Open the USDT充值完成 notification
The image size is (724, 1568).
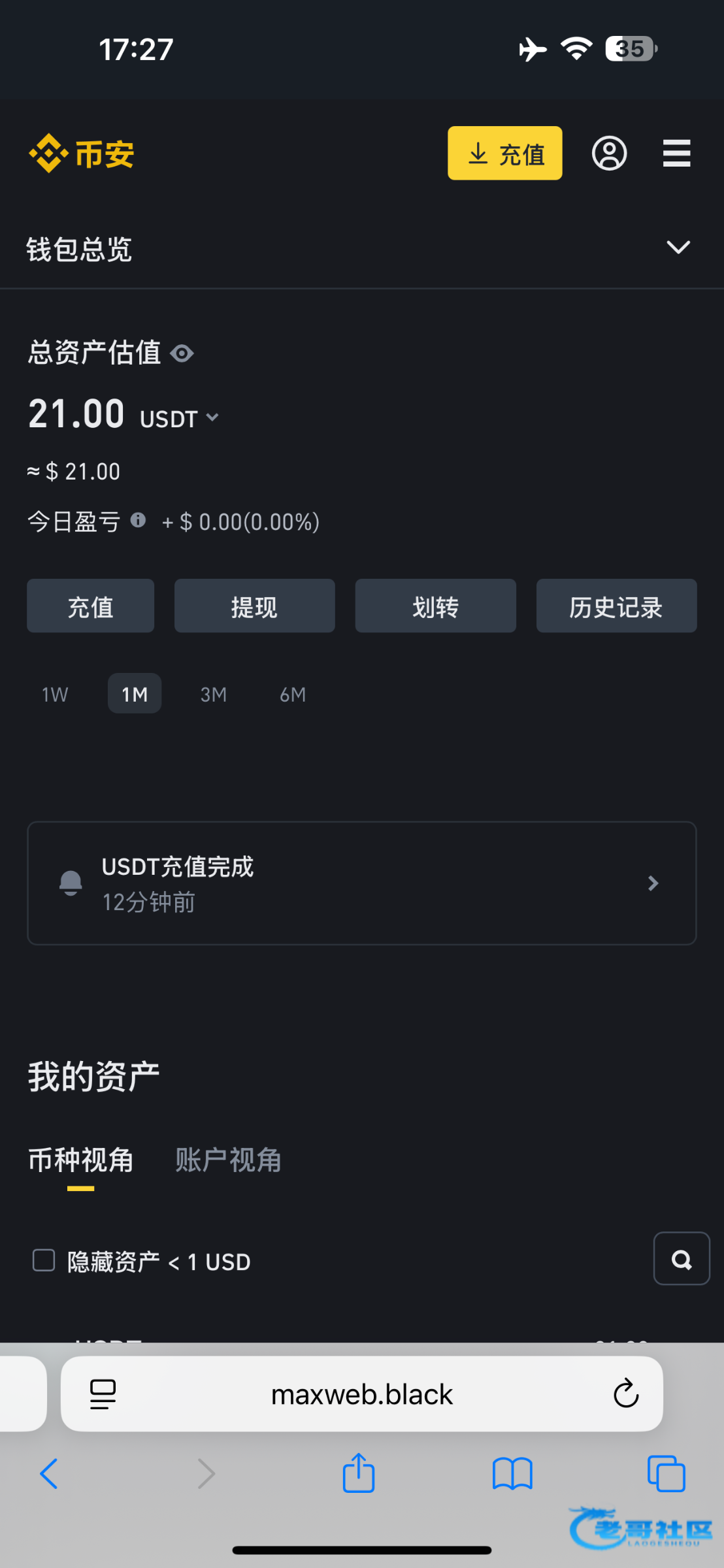click(x=361, y=883)
